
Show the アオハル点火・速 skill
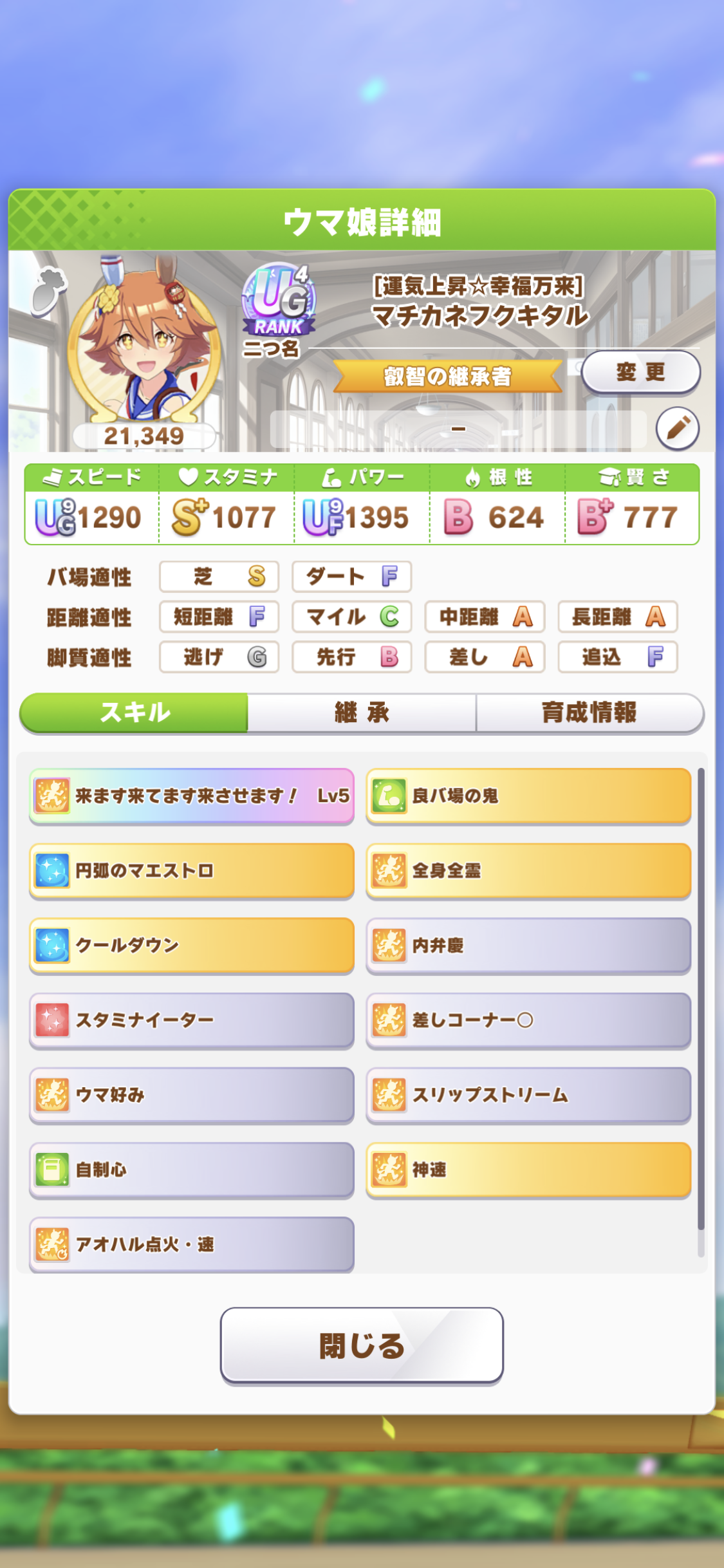coord(192,1244)
